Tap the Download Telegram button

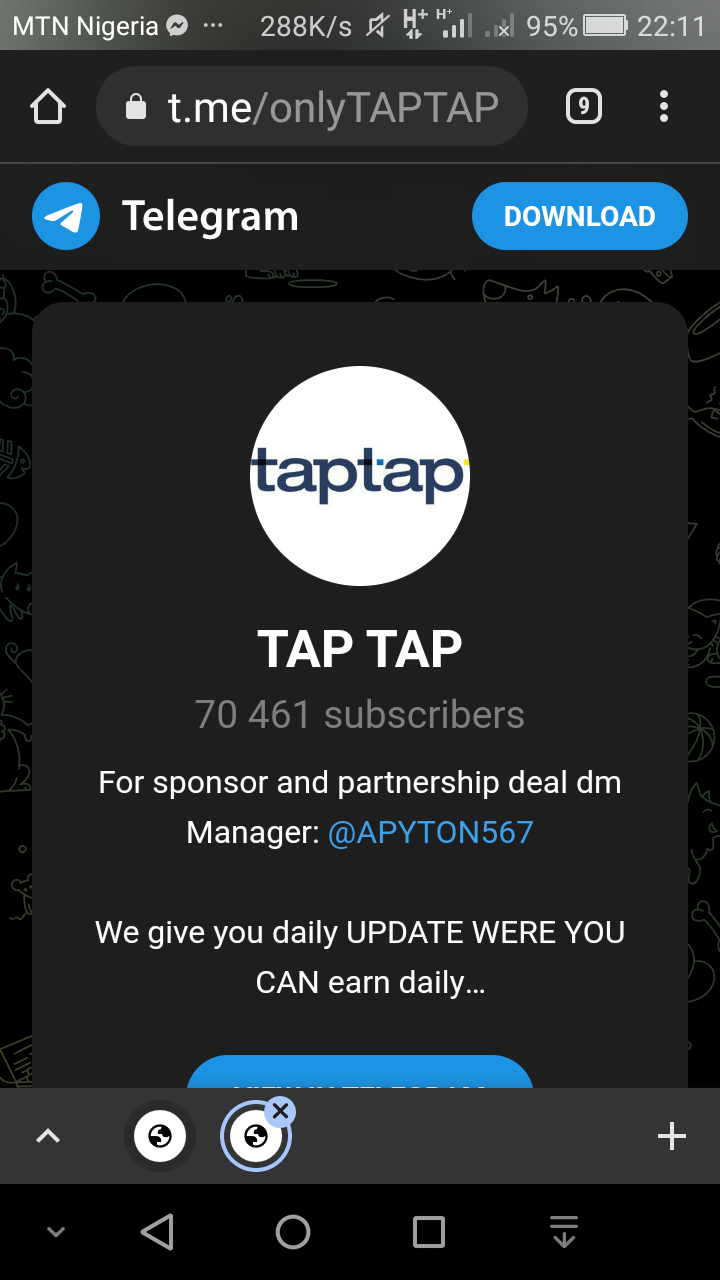pyautogui.click(x=579, y=216)
